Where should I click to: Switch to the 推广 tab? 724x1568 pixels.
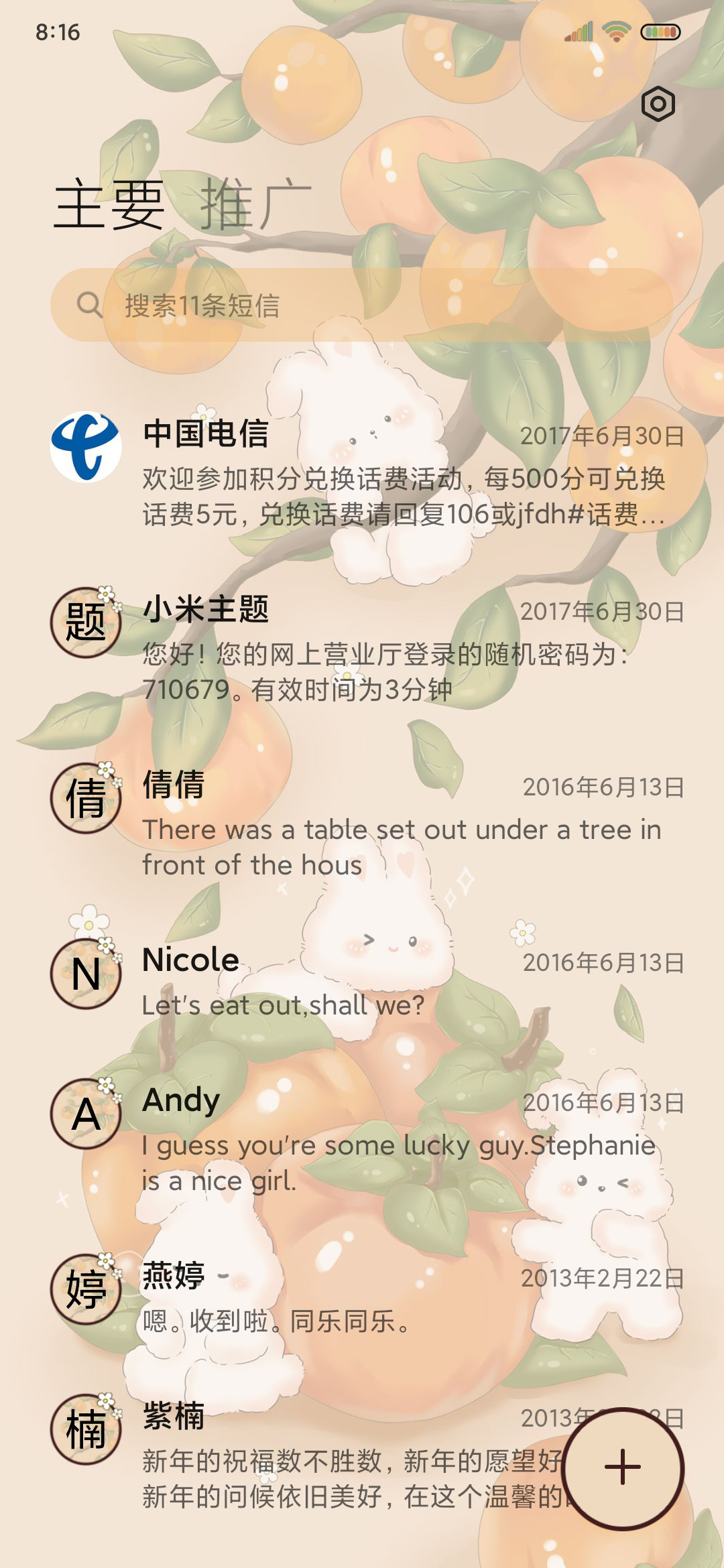[255, 204]
